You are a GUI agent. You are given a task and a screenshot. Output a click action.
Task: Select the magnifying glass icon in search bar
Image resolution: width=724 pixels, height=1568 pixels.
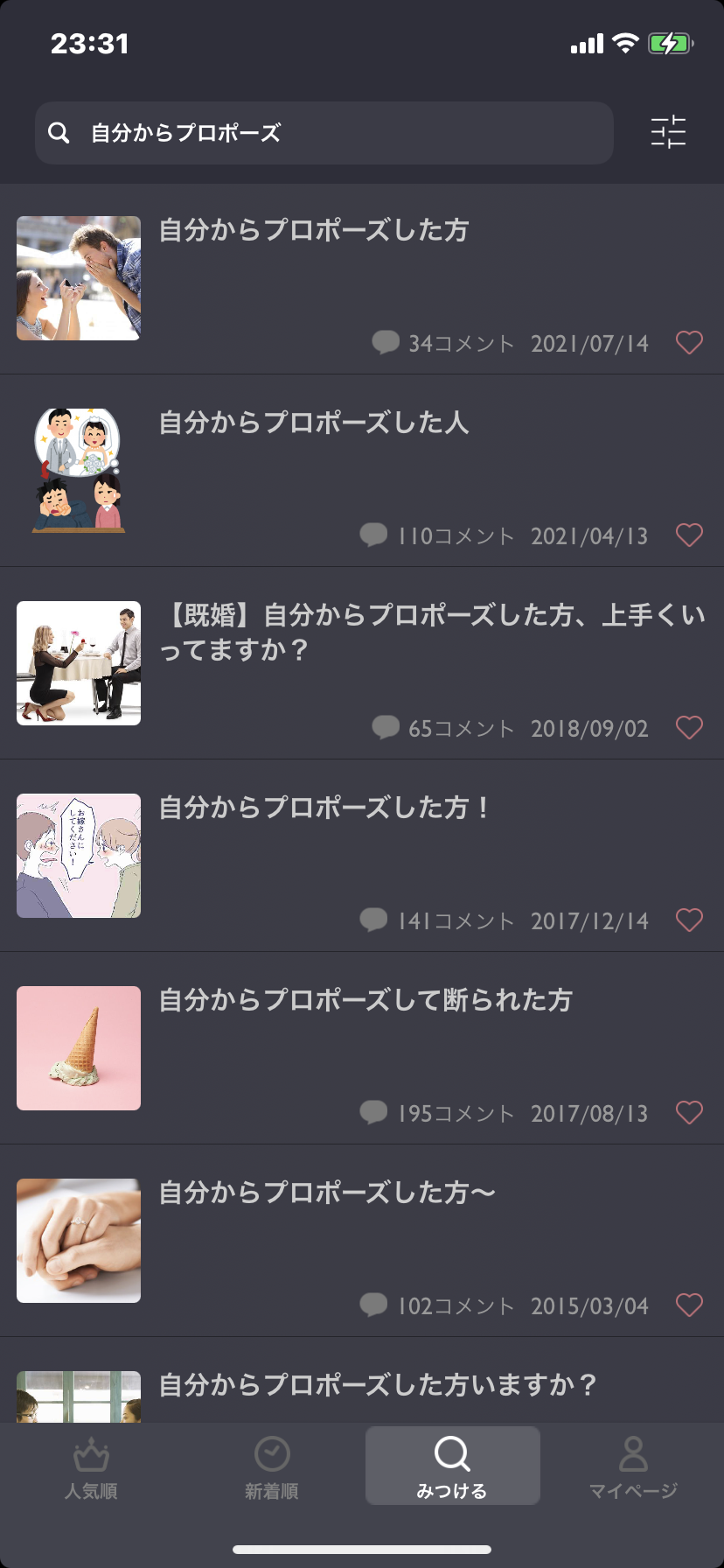click(x=59, y=133)
